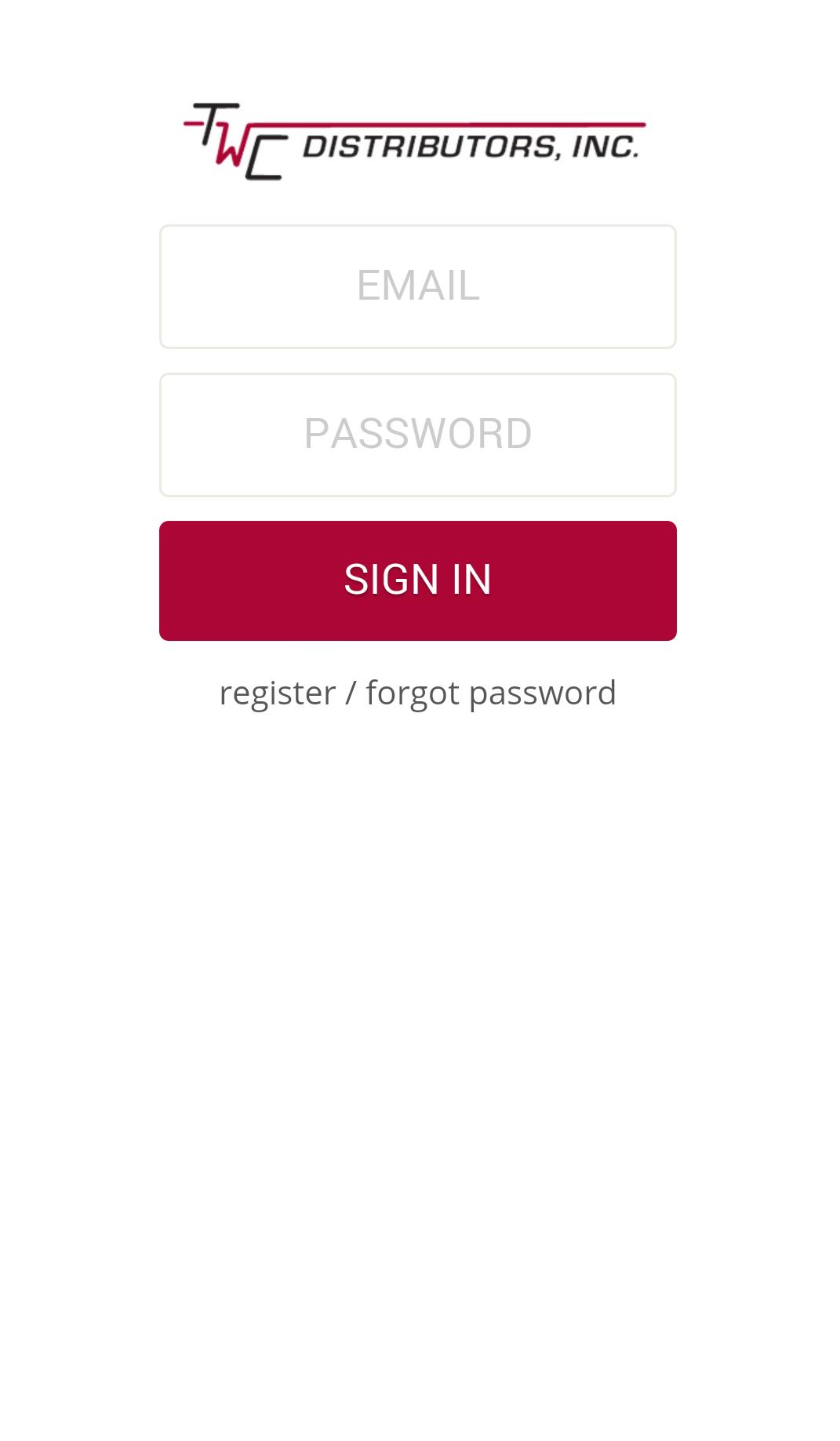
Task: Focus the PASSWORD text field
Action: pos(417,435)
